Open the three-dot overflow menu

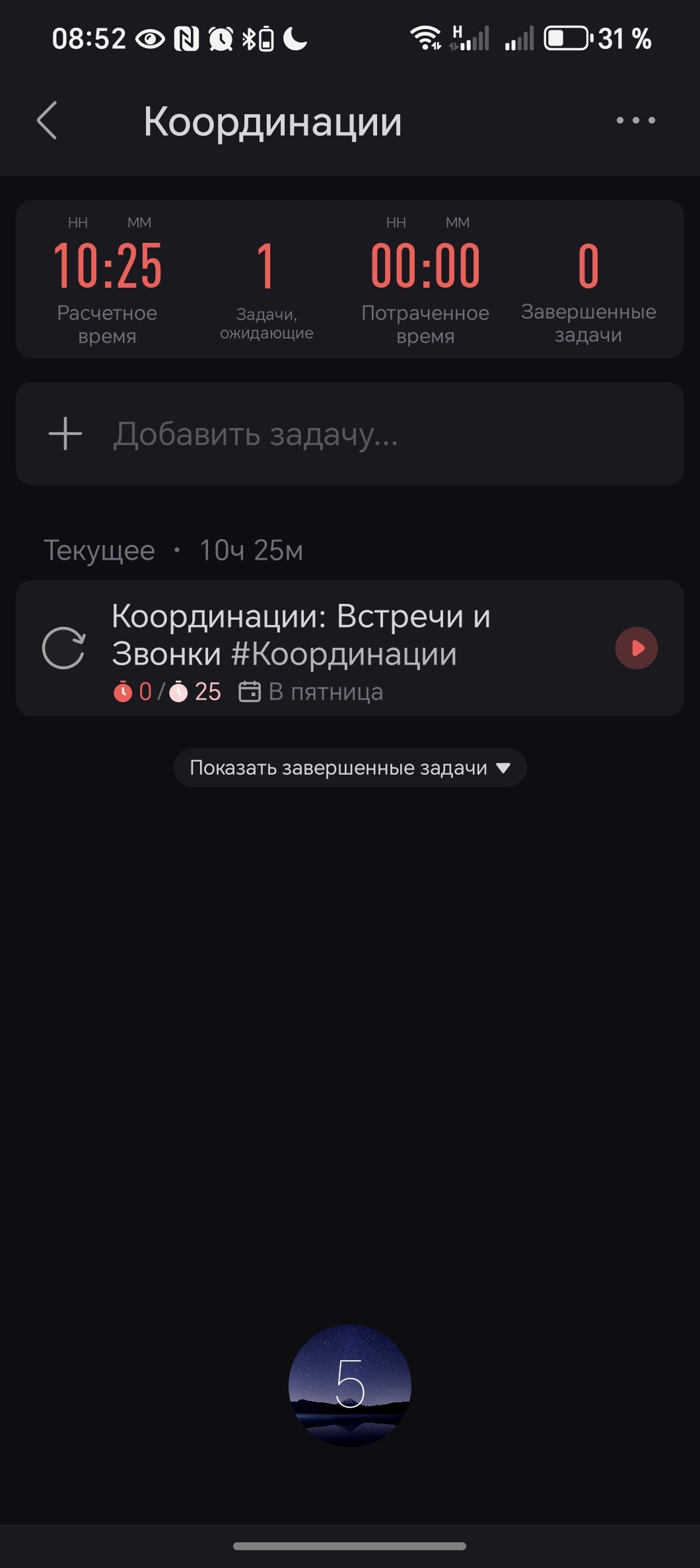click(635, 120)
